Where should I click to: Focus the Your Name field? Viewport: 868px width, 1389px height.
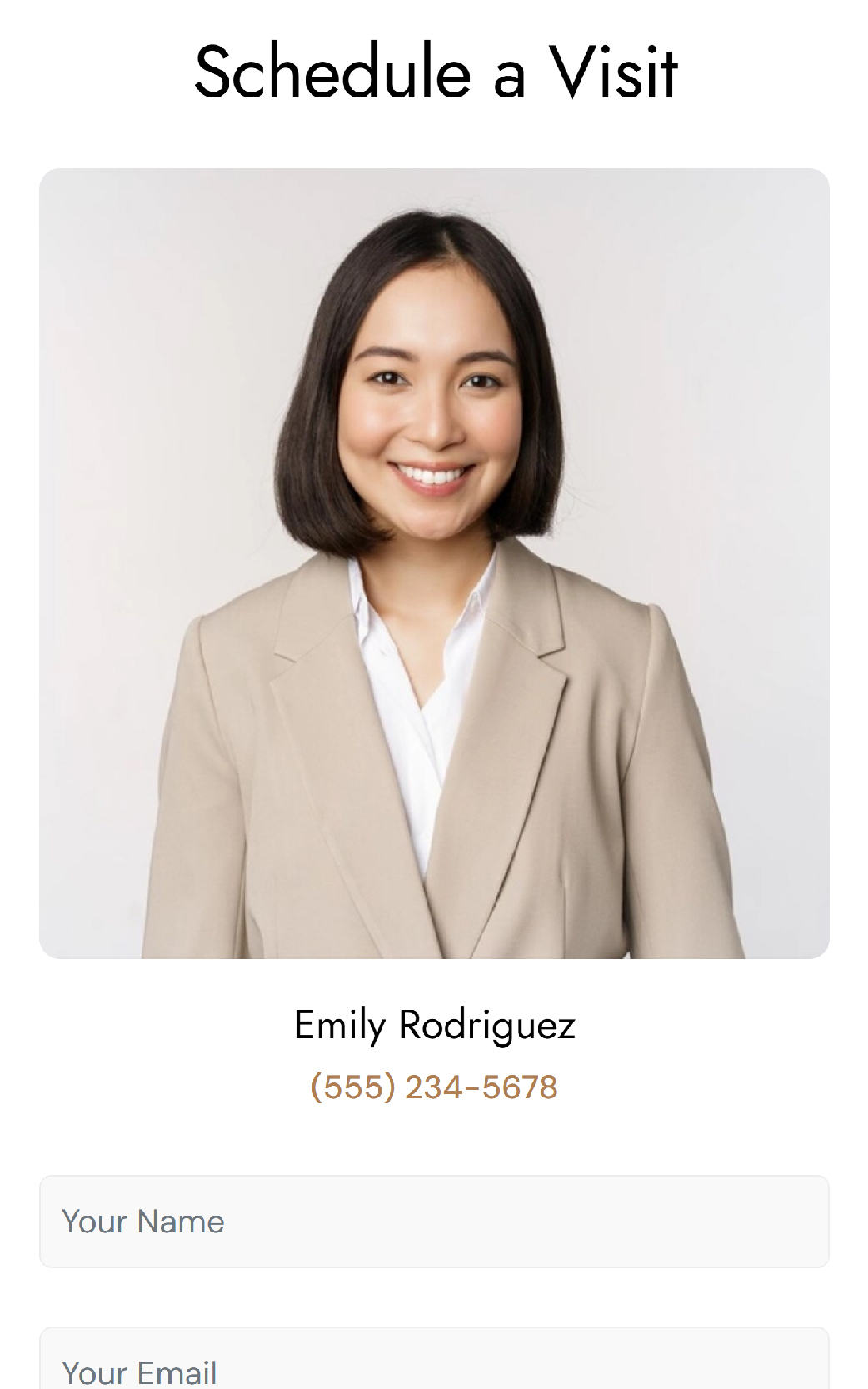(x=434, y=1222)
